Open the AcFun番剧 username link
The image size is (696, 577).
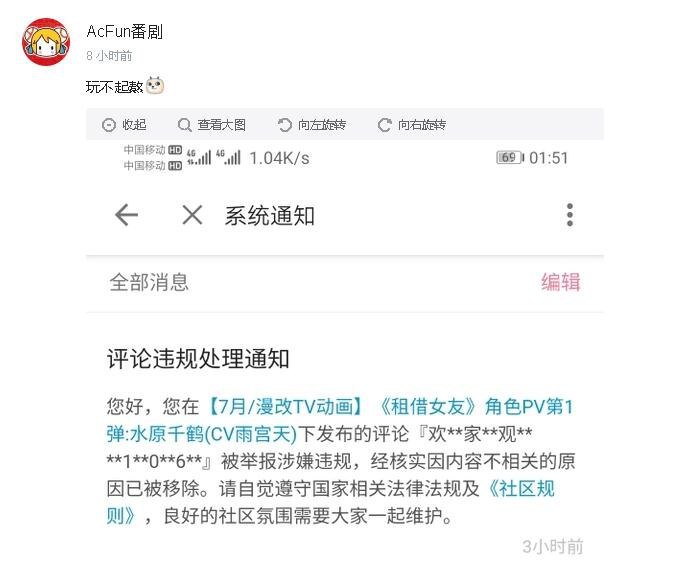tap(124, 32)
